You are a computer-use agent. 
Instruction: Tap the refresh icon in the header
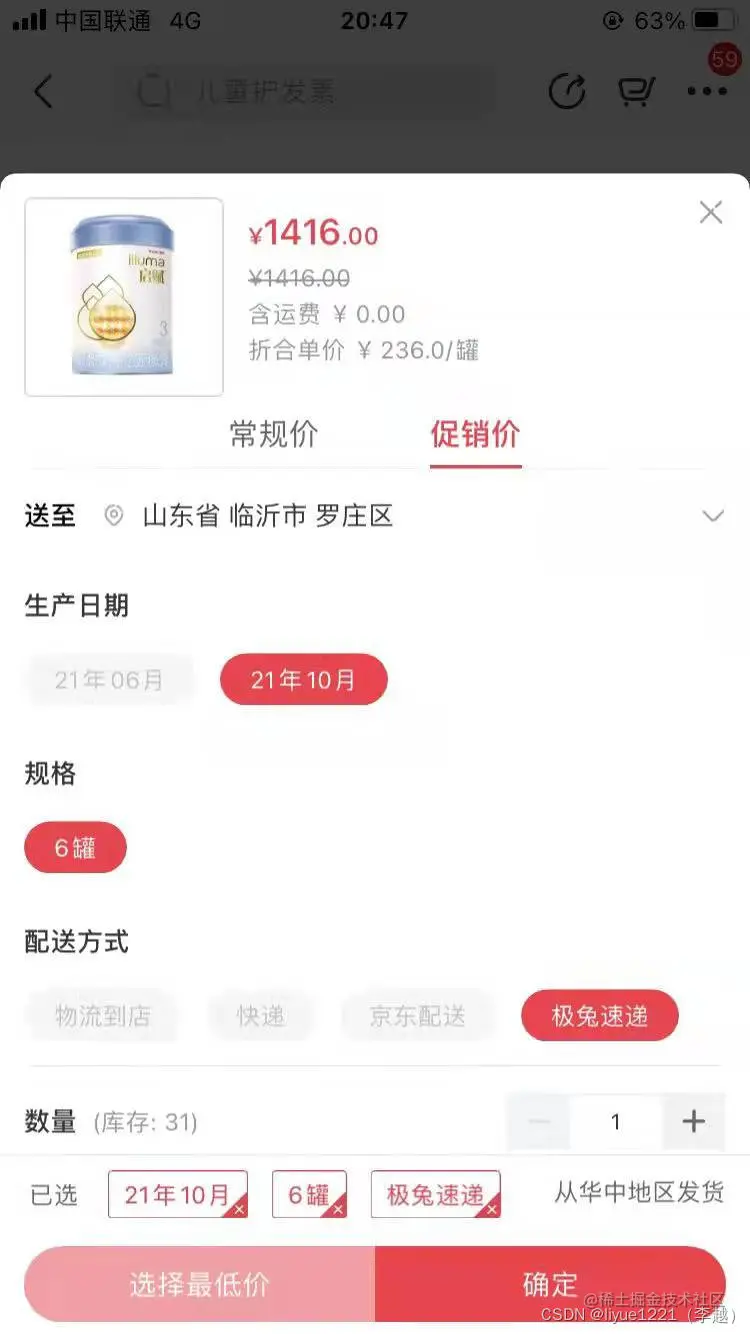(567, 90)
